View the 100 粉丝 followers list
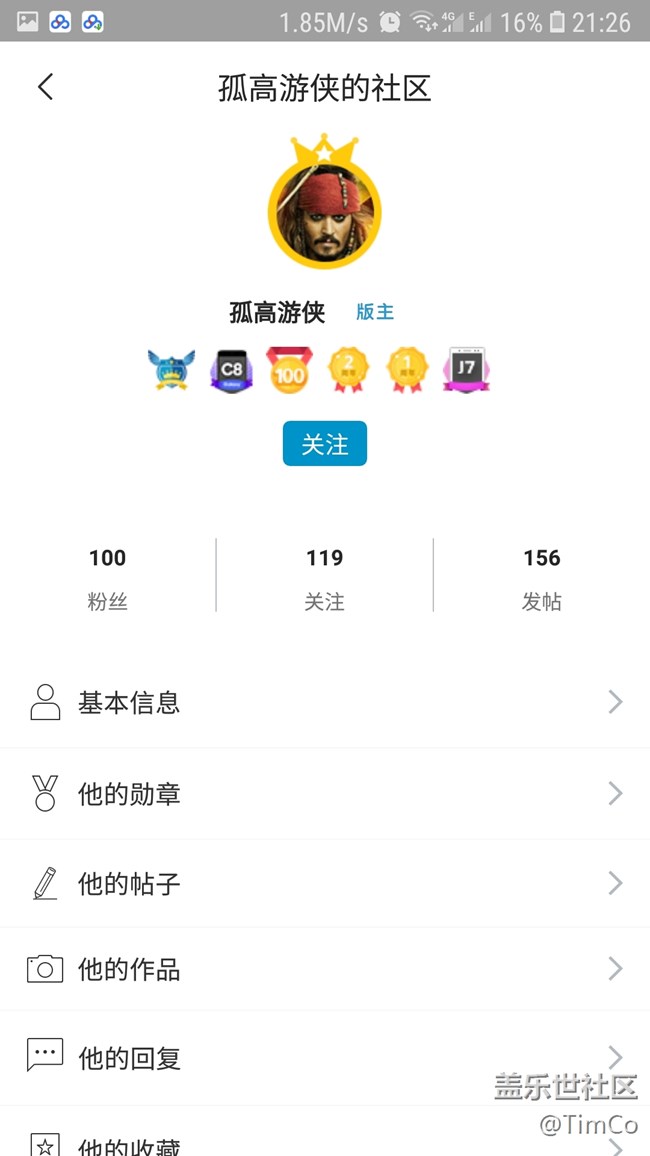The height and width of the screenshot is (1156, 650). [107, 578]
